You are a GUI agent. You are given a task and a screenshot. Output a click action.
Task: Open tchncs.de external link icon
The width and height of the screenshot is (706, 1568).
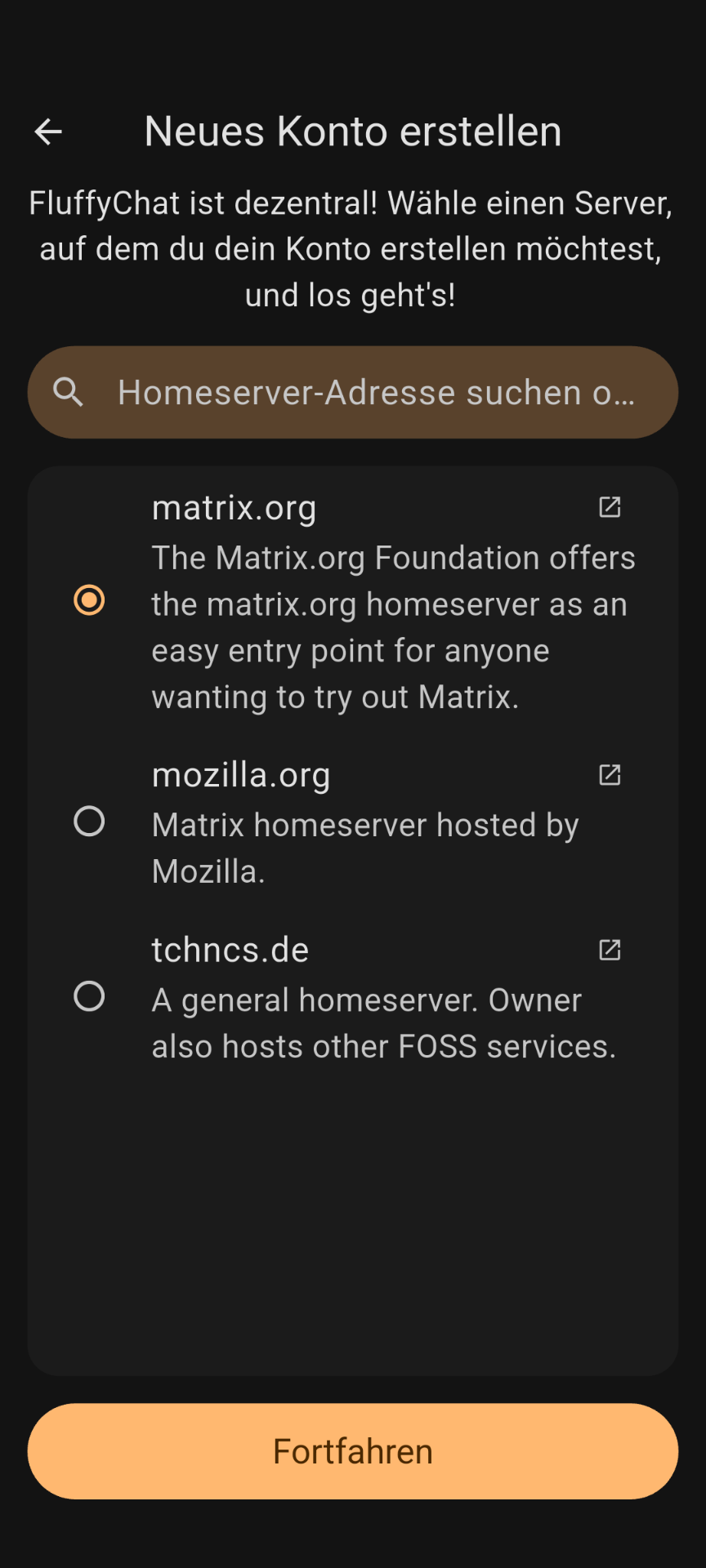pos(610,950)
